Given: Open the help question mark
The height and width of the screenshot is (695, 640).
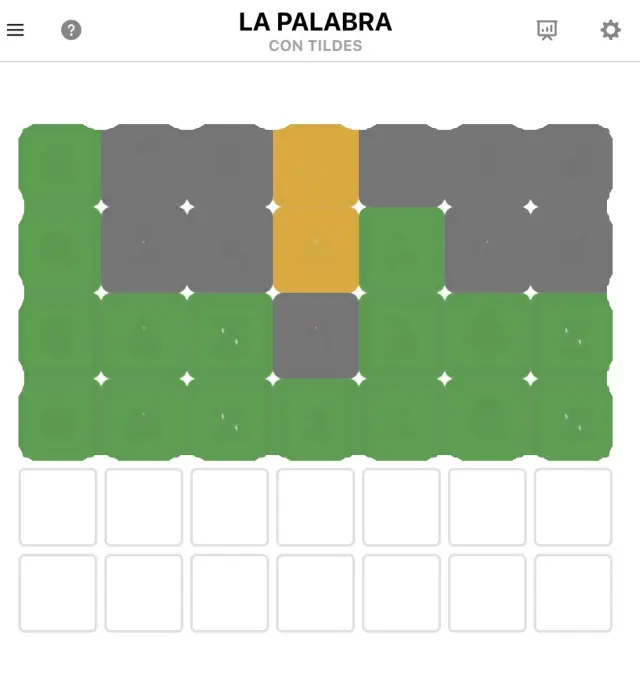Looking at the screenshot, I should tap(71, 30).
